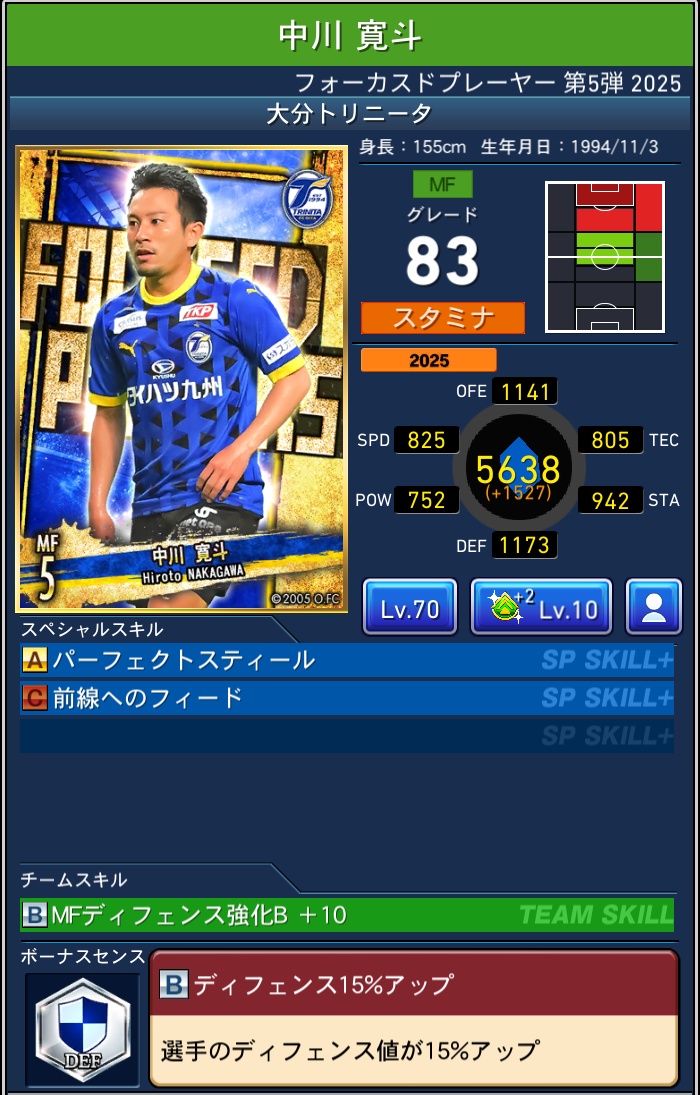Screen dimensions: 700x1095
Task: Tap the Lv.70 level button
Action: click(x=410, y=608)
